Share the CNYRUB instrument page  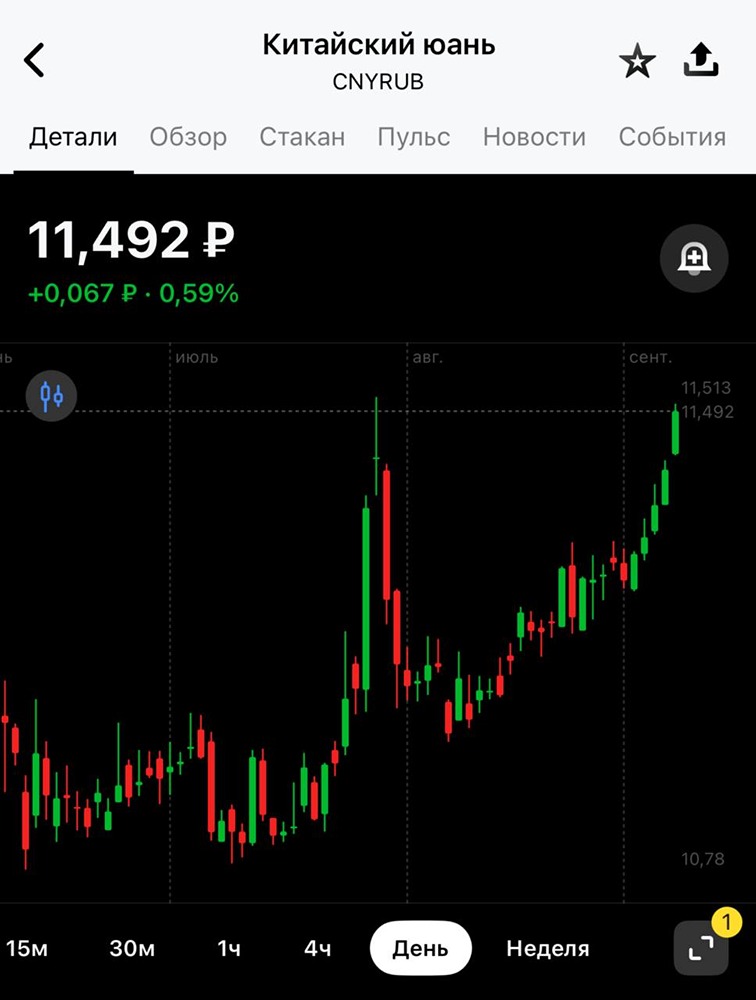[x=701, y=62]
